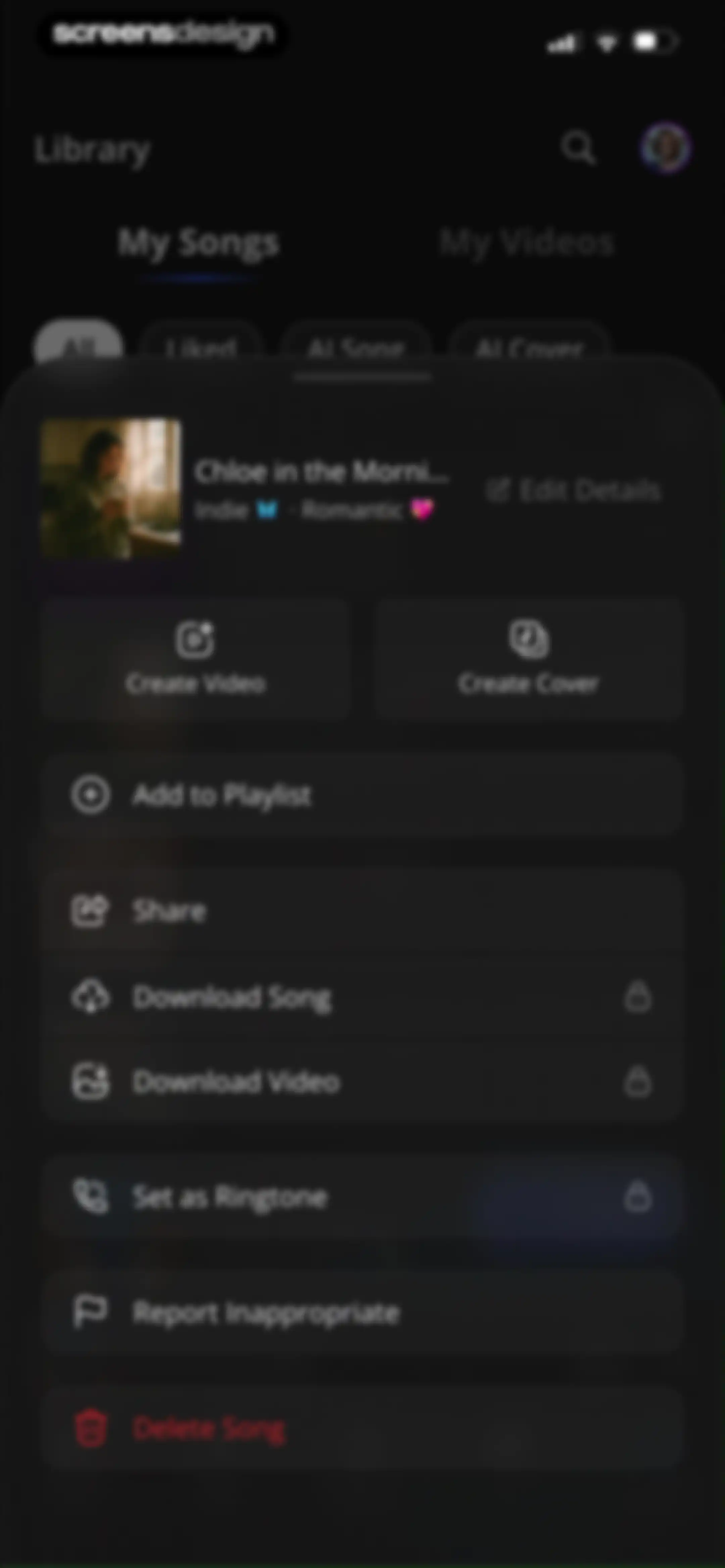The height and width of the screenshot is (1568, 725).
Task: Tap the sheet's drag handle
Action: (x=362, y=377)
